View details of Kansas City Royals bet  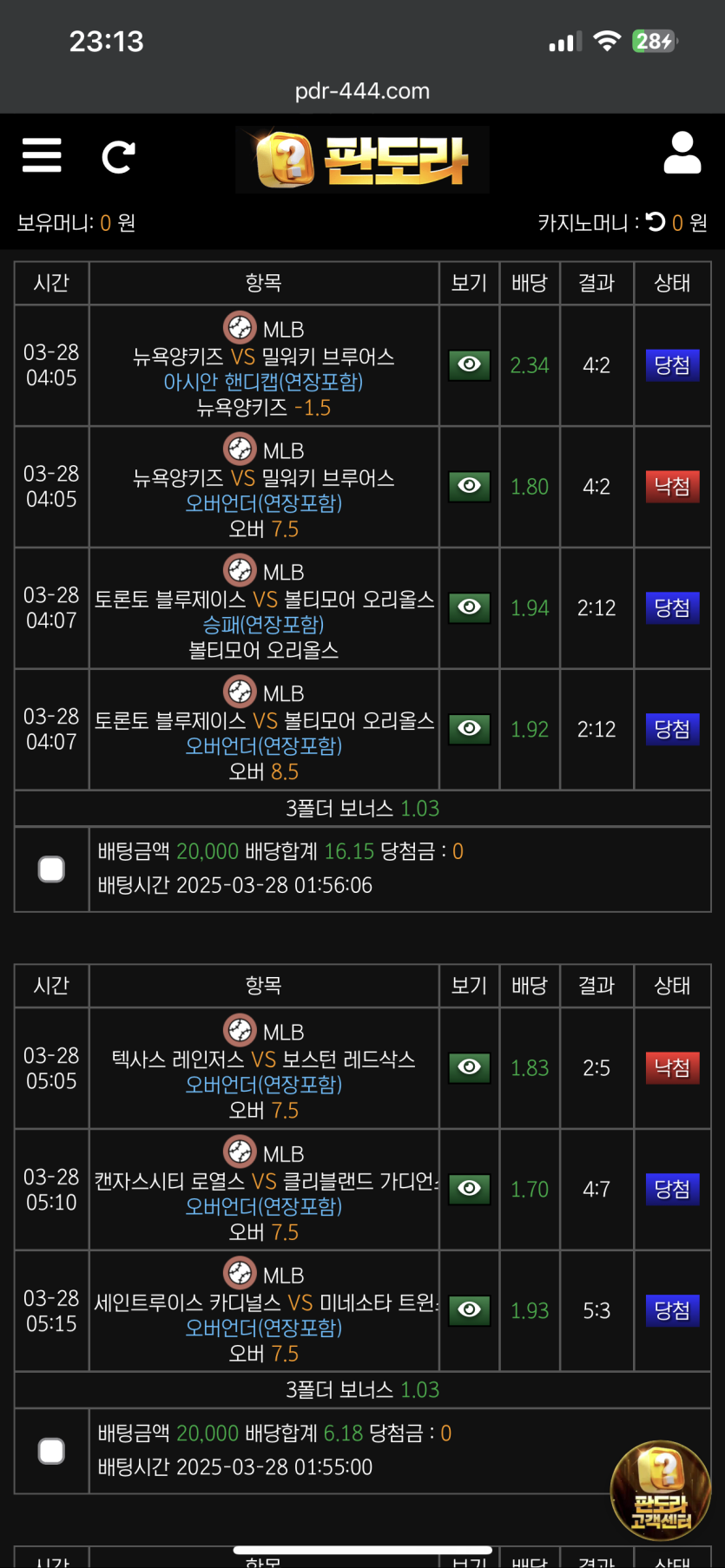469,1189
